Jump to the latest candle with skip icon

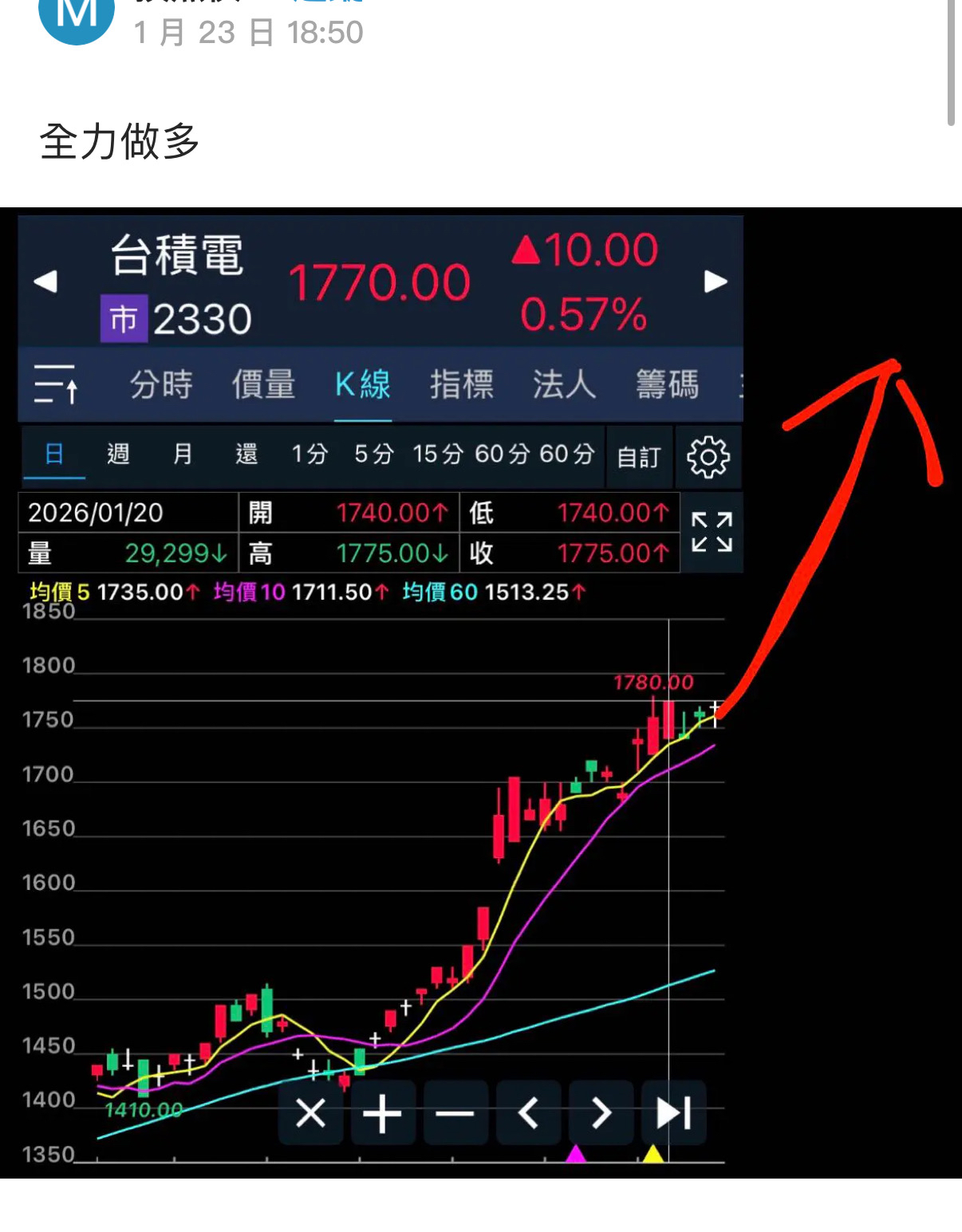673,1113
